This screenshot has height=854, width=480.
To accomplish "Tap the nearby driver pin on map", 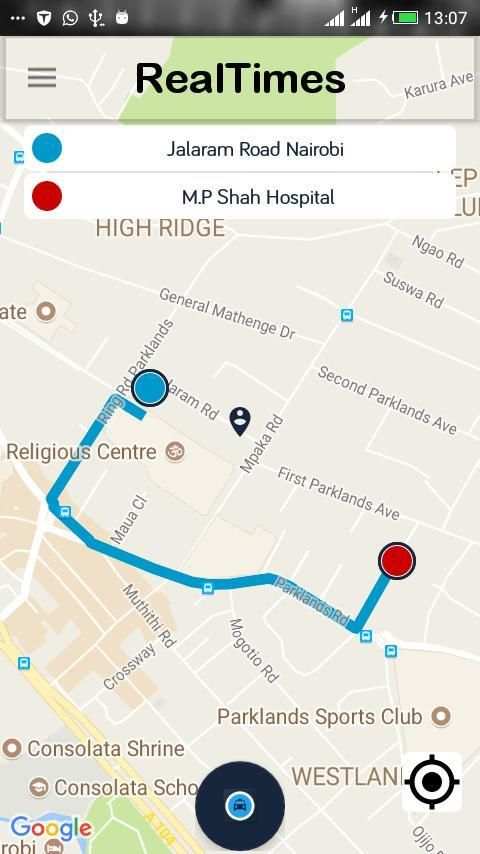I will [240, 421].
